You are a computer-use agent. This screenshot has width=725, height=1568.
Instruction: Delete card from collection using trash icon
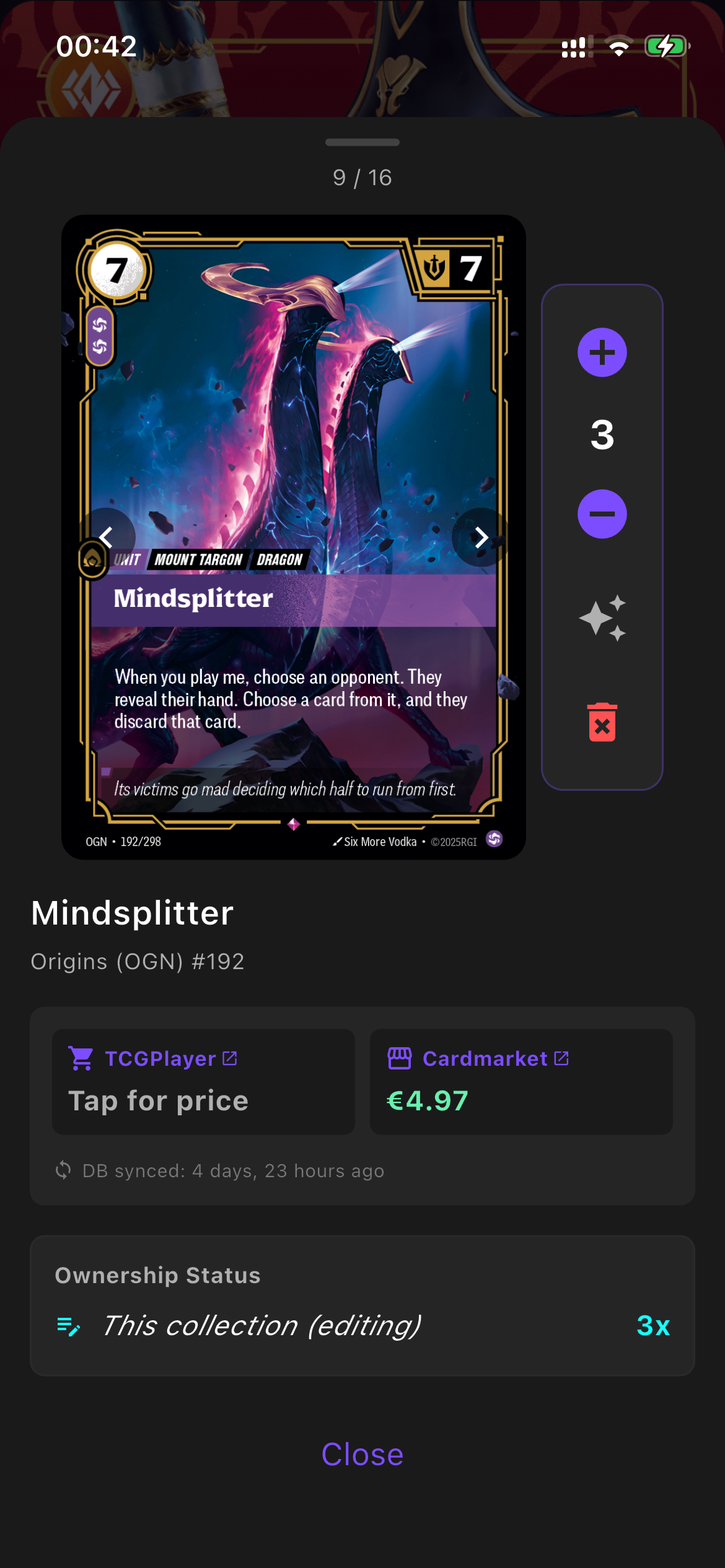(x=602, y=721)
